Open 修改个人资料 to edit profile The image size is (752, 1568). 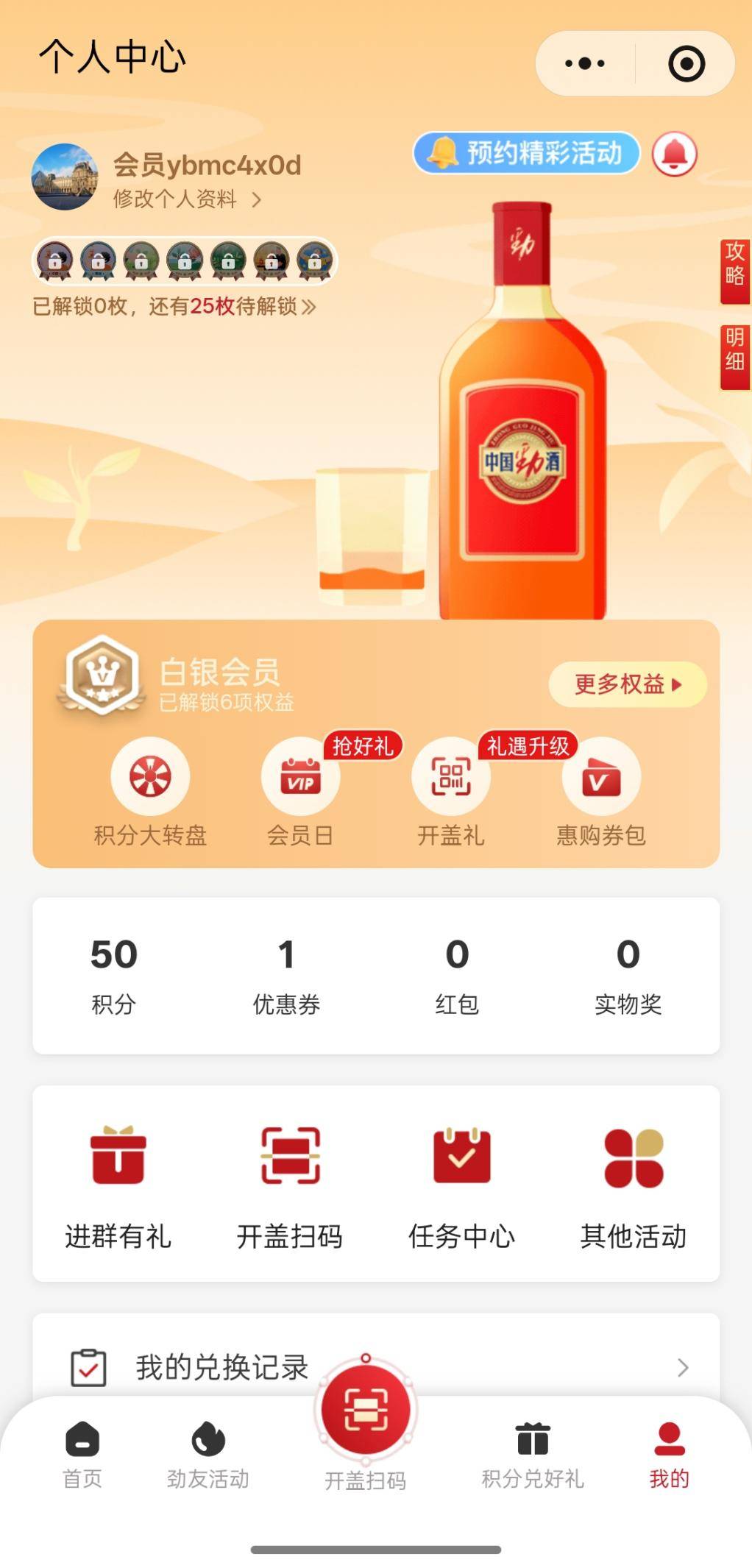pos(187,199)
